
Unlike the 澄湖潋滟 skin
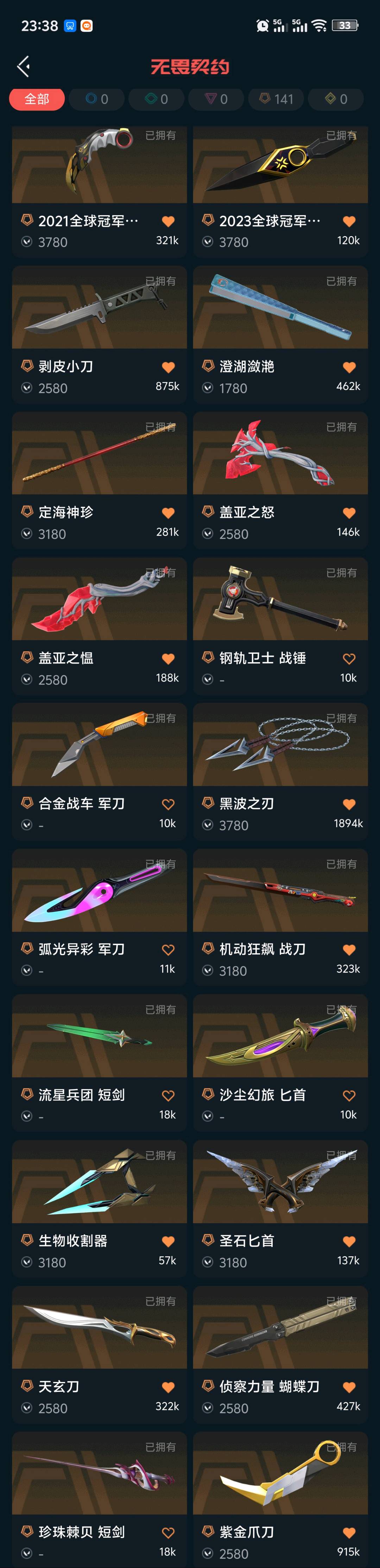tap(349, 367)
